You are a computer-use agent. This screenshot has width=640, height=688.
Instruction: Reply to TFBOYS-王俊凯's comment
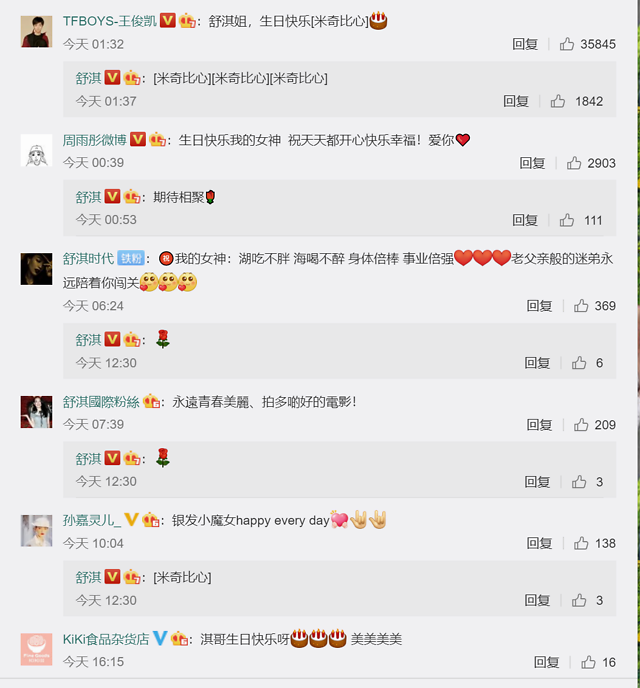(x=525, y=44)
